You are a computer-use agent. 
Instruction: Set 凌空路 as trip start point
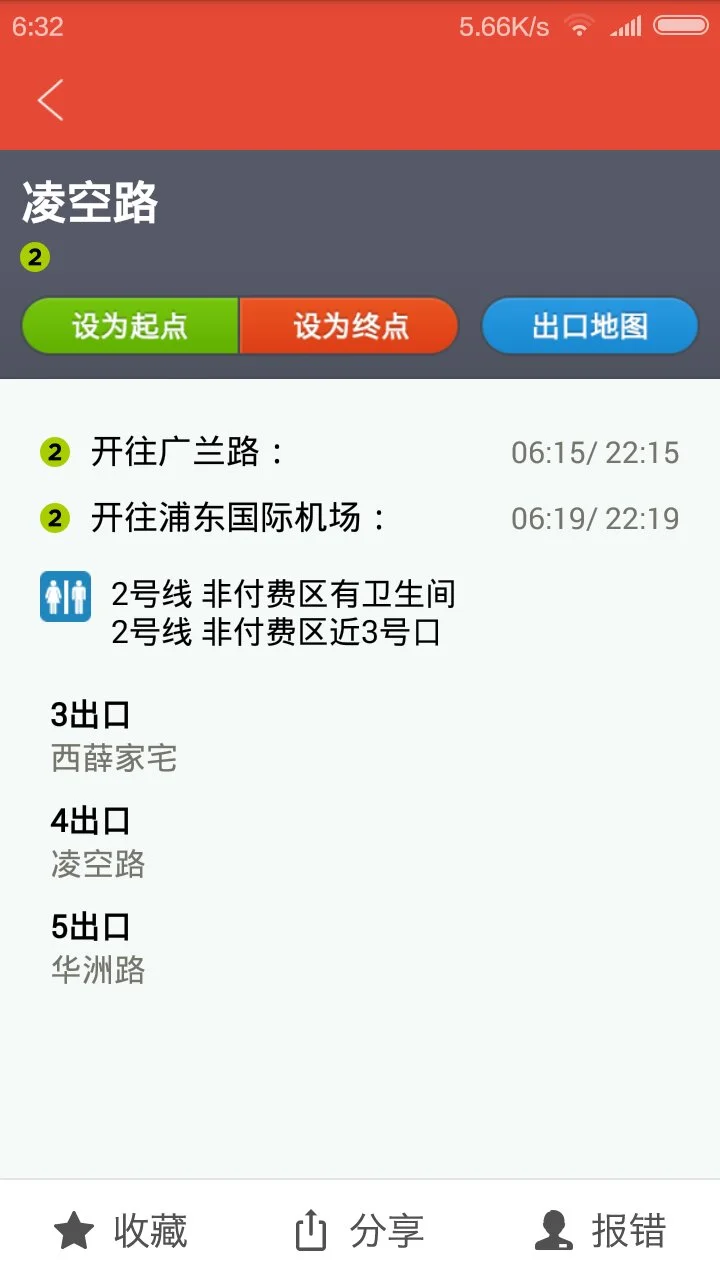(x=130, y=326)
